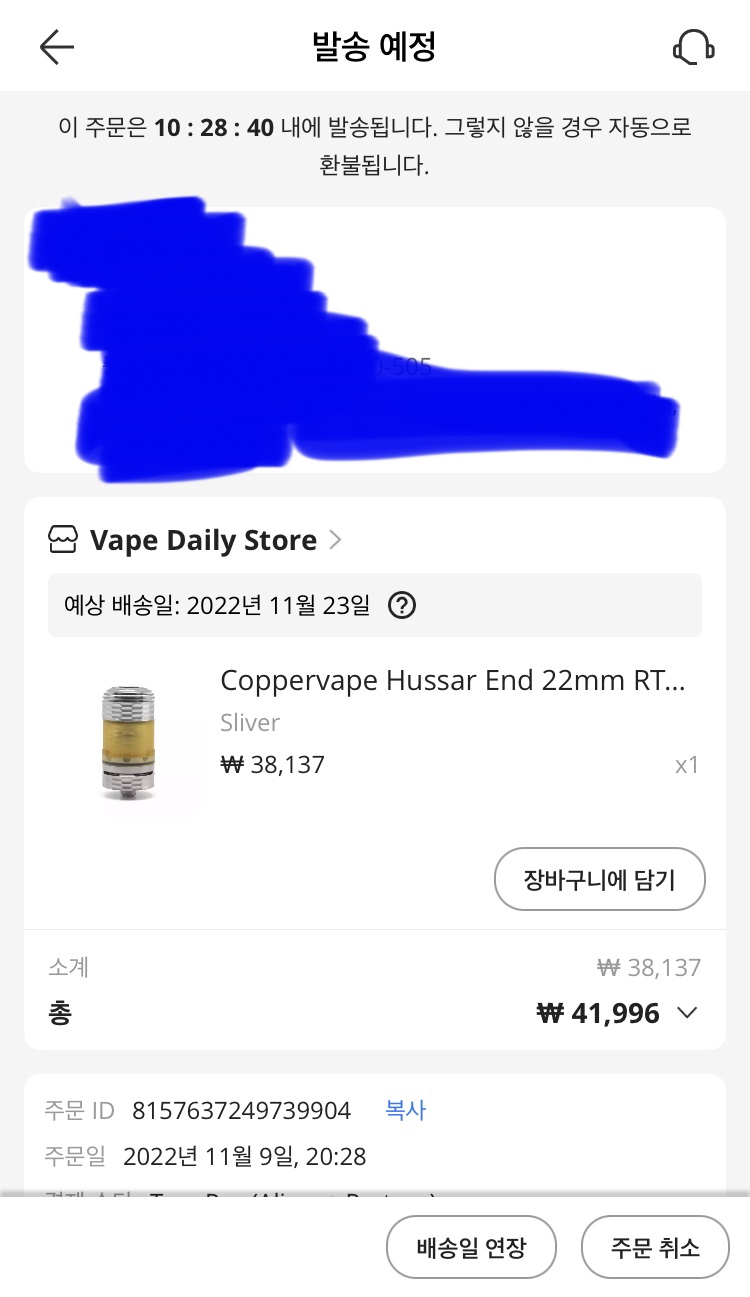Tap 배송일 연장 to extend shipping date

point(471,1247)
